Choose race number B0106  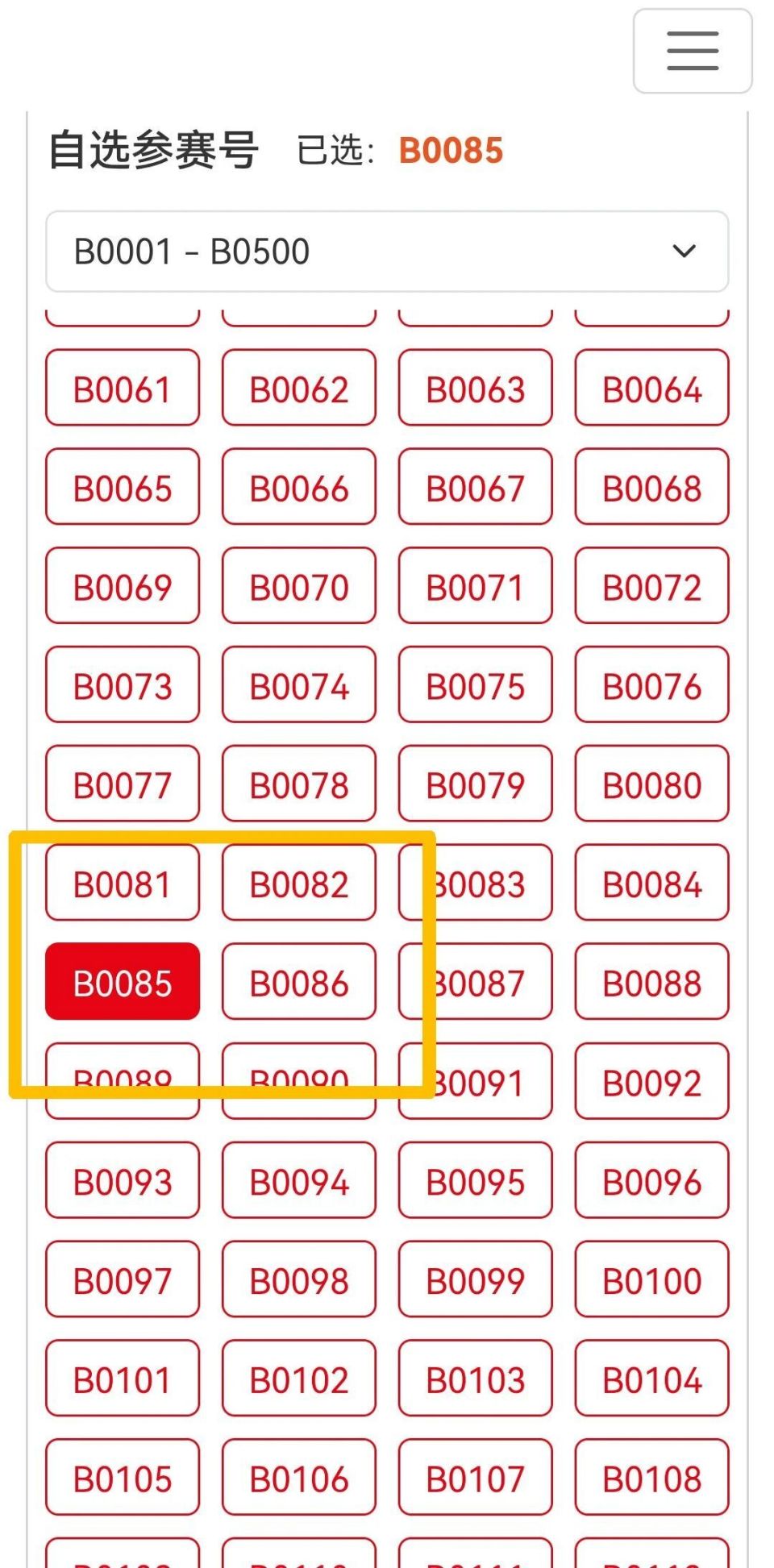tap(299, 1478)
